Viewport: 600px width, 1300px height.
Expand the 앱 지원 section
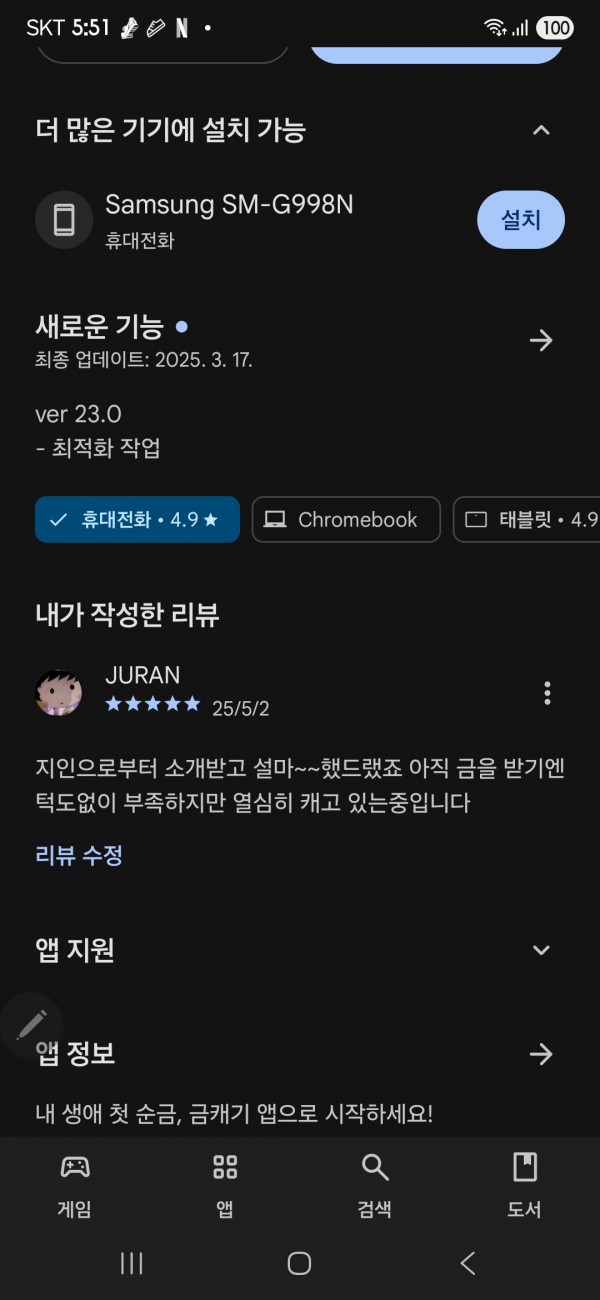pyautogui.click(x=541, y=950)
